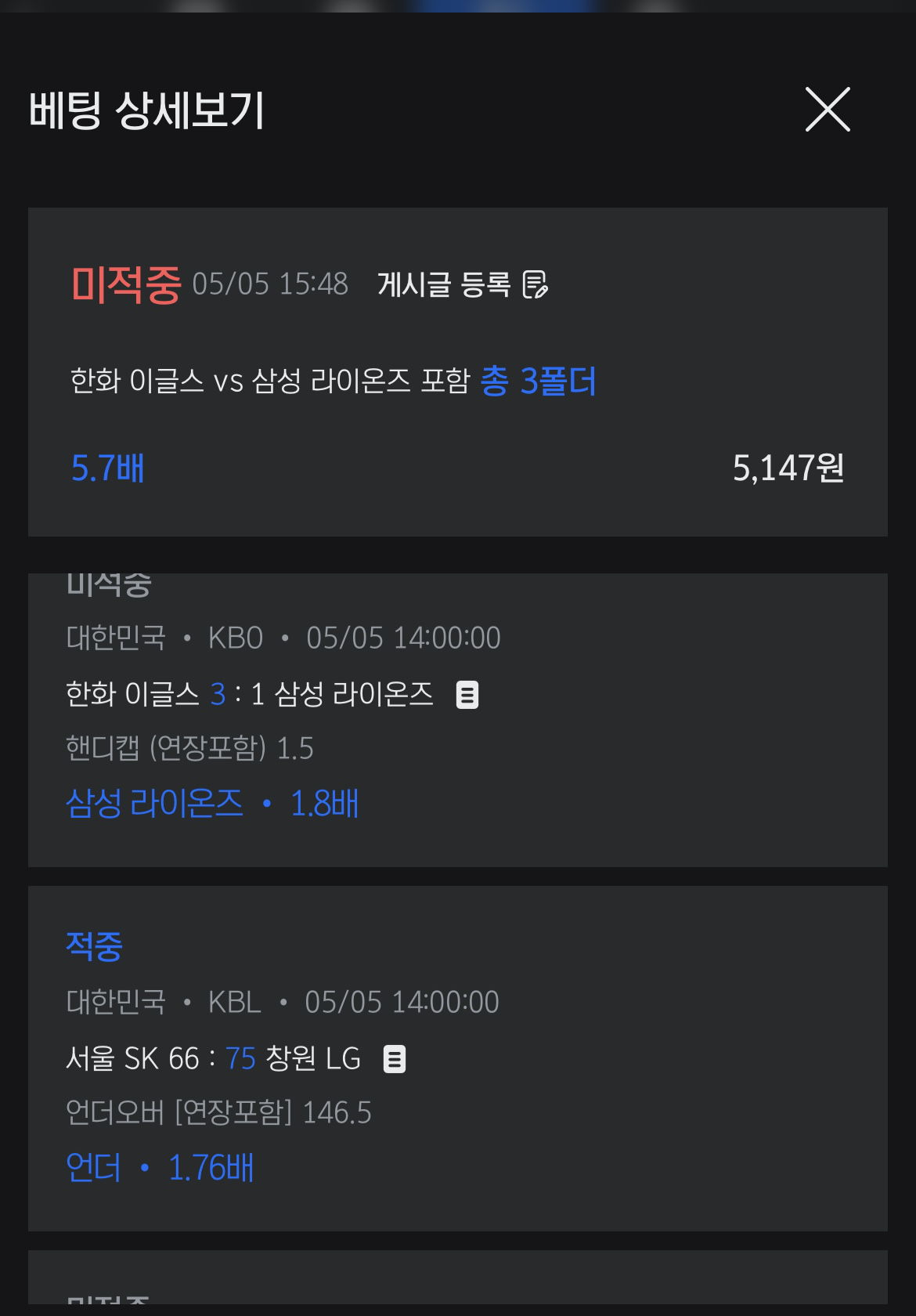The image size is (916, 1316).
Task: Open details icon for 서울 SK vs 창원 LG
Action: 395,1059
